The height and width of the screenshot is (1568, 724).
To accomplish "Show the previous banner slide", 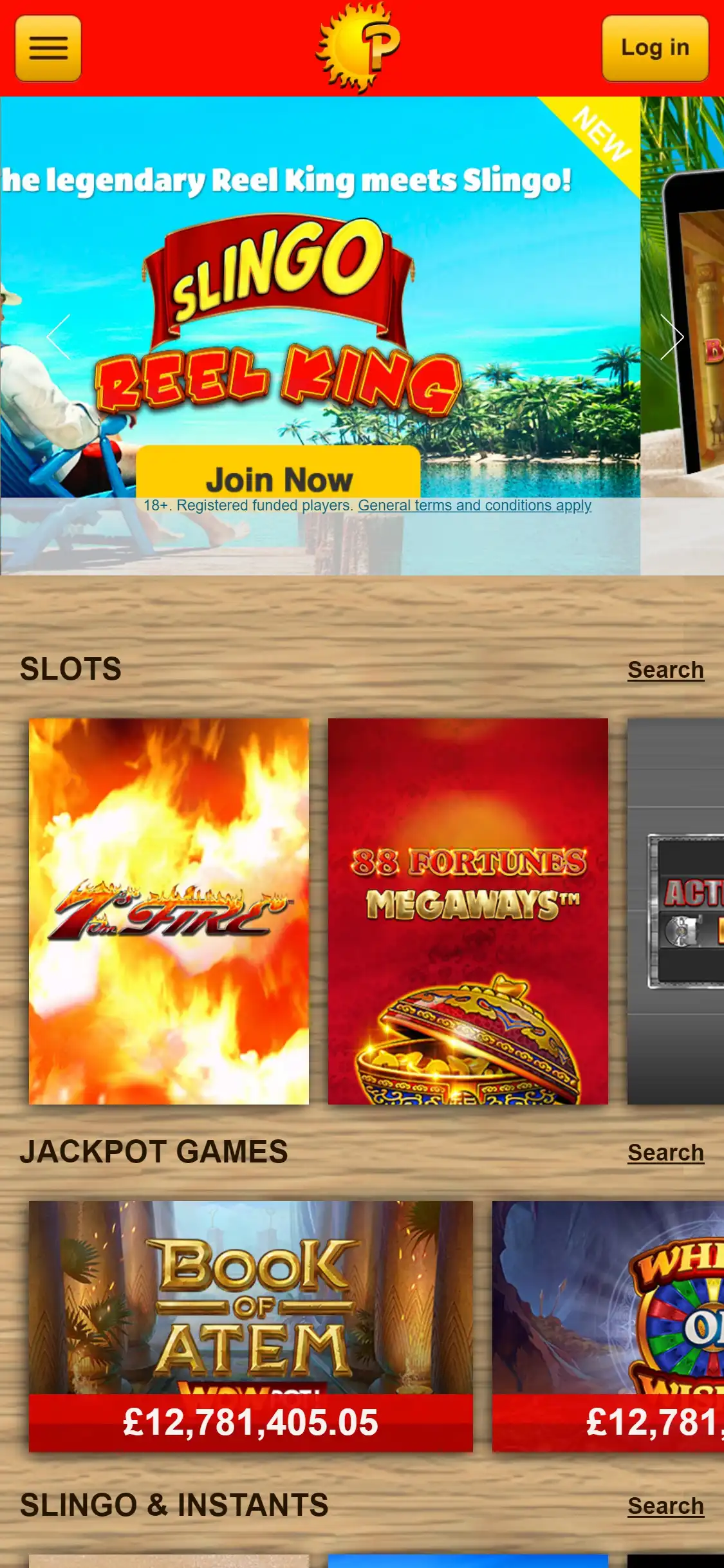I will tap(58, 337).
